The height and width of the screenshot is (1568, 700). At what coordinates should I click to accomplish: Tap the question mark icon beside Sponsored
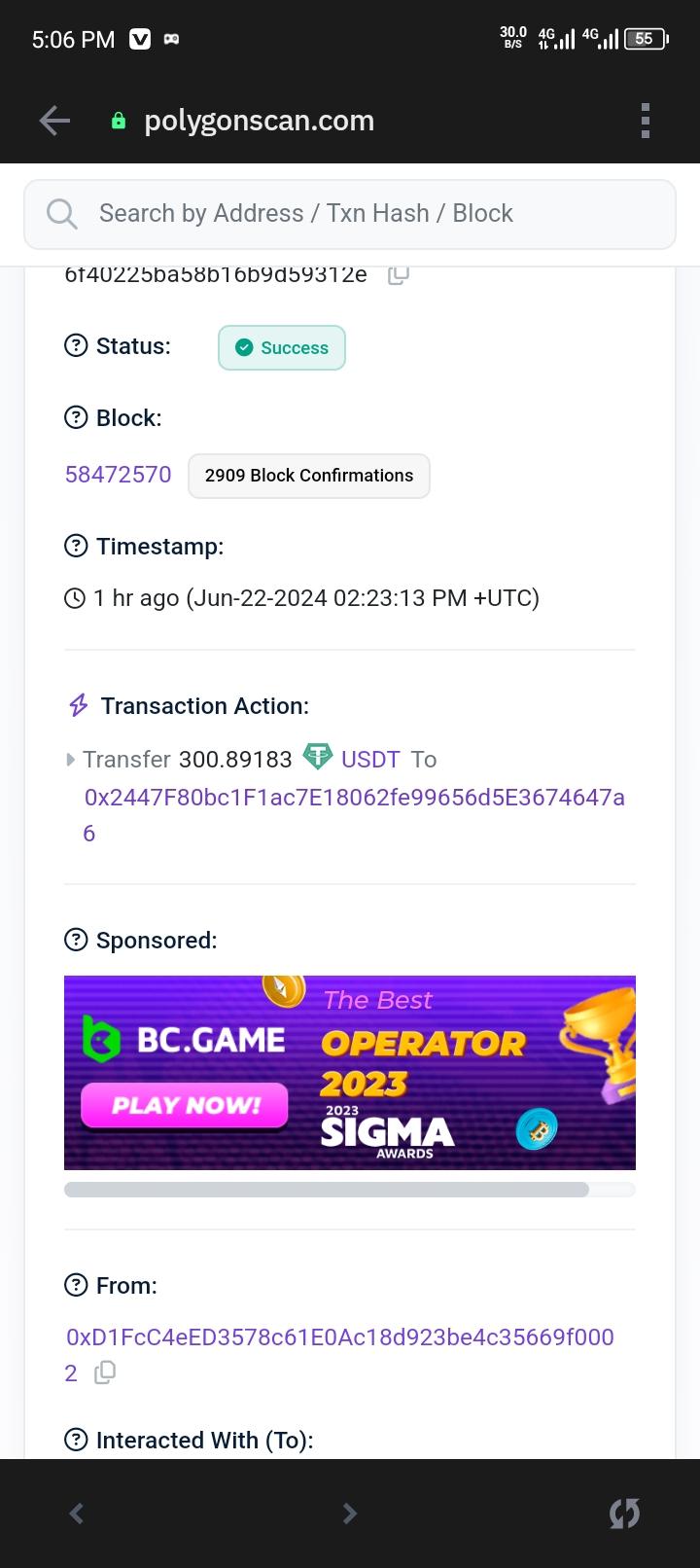point(76,940)
